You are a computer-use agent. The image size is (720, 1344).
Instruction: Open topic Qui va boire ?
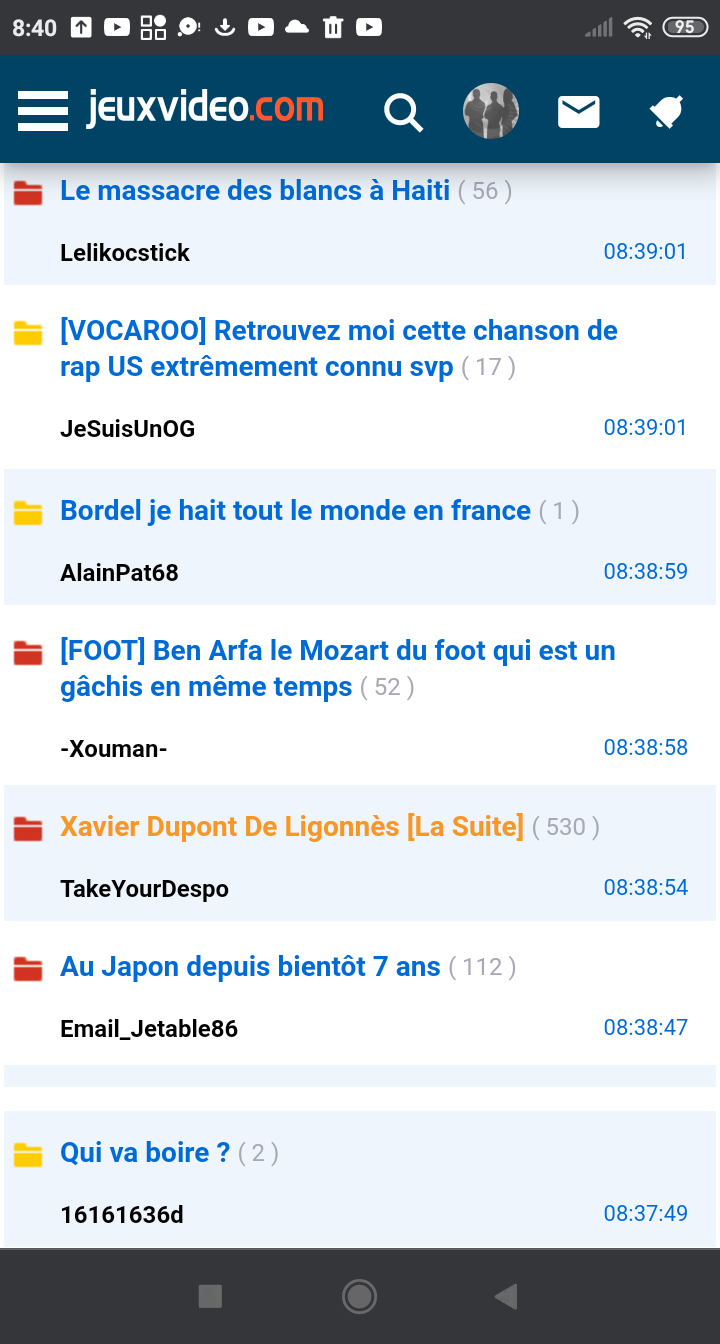click(145, 1153)
